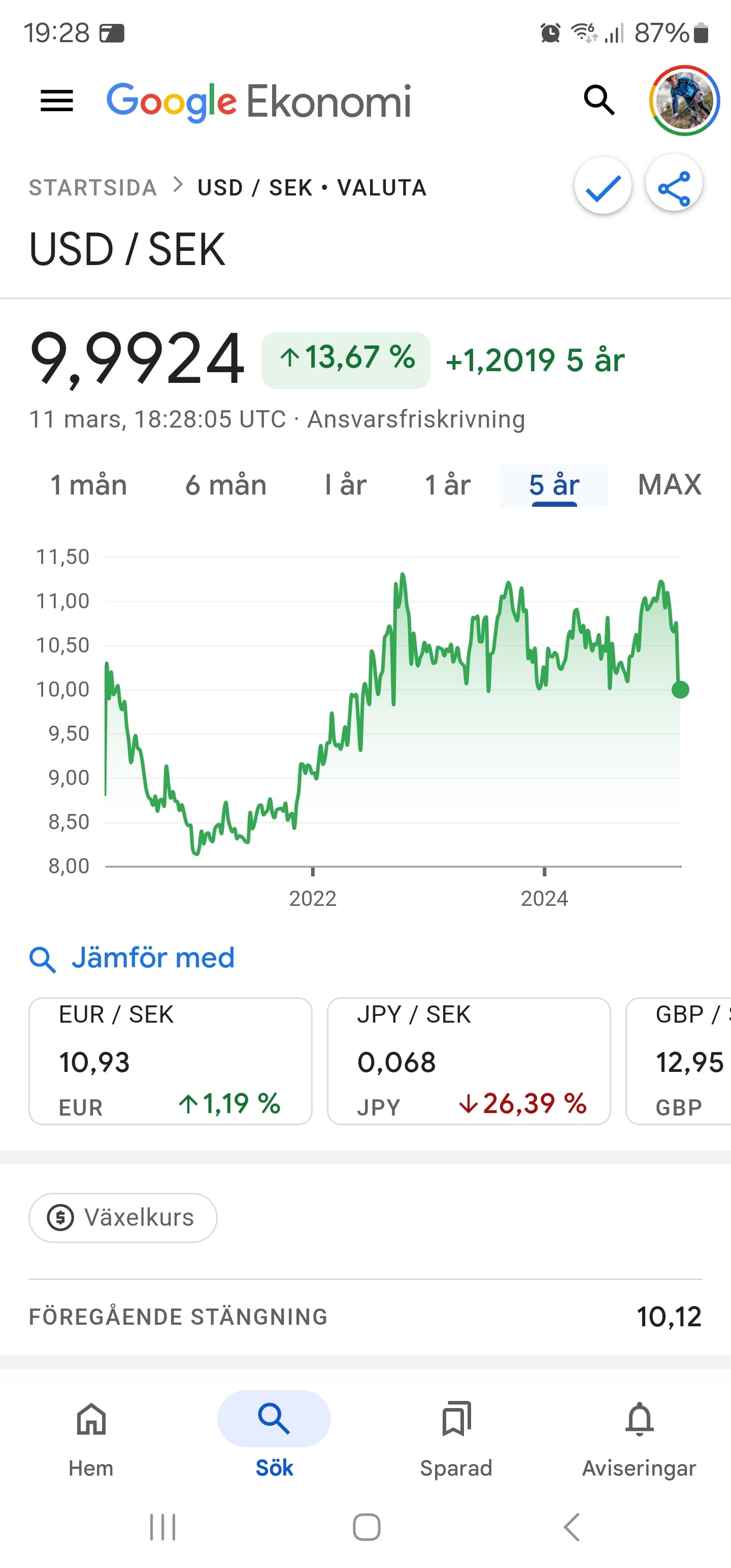Switch chart to 6 mån

[226, 485]
